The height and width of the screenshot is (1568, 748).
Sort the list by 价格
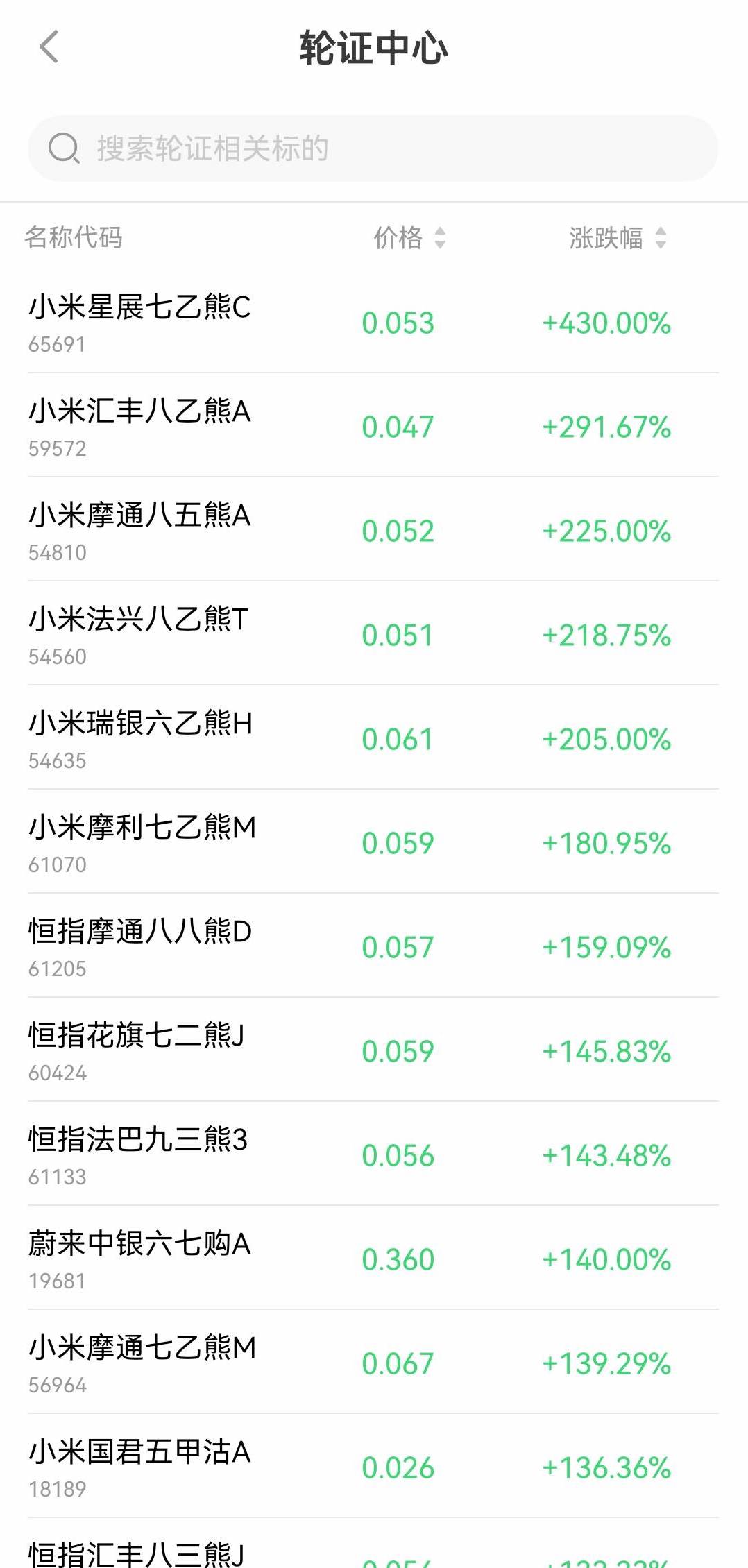(409, 238)
